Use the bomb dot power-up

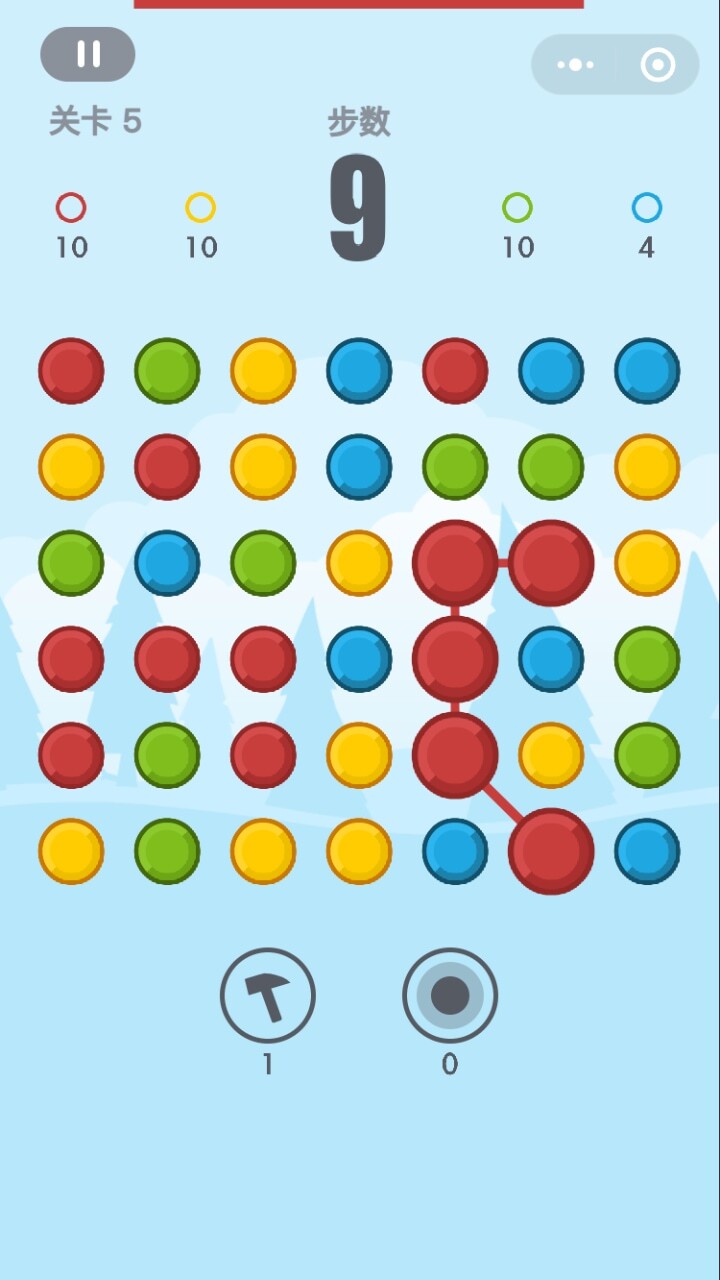click(450, 996)
